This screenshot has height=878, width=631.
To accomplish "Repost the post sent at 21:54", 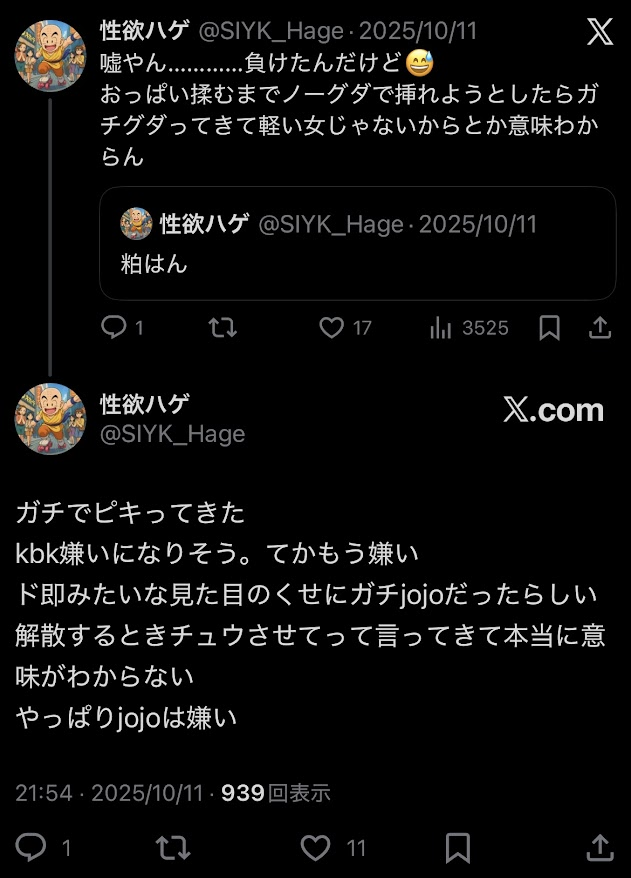I will [x=174, y=848].
